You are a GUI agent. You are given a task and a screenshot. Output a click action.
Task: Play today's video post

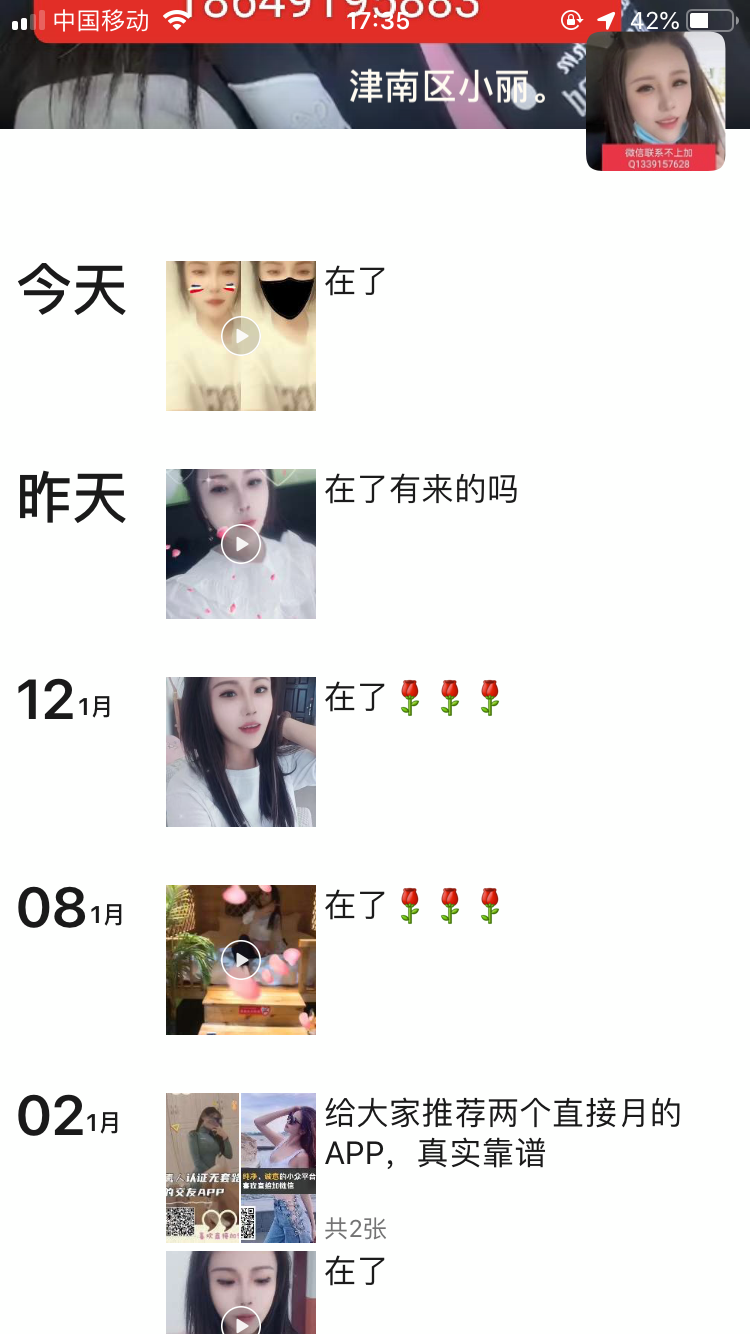pos(241,336)
